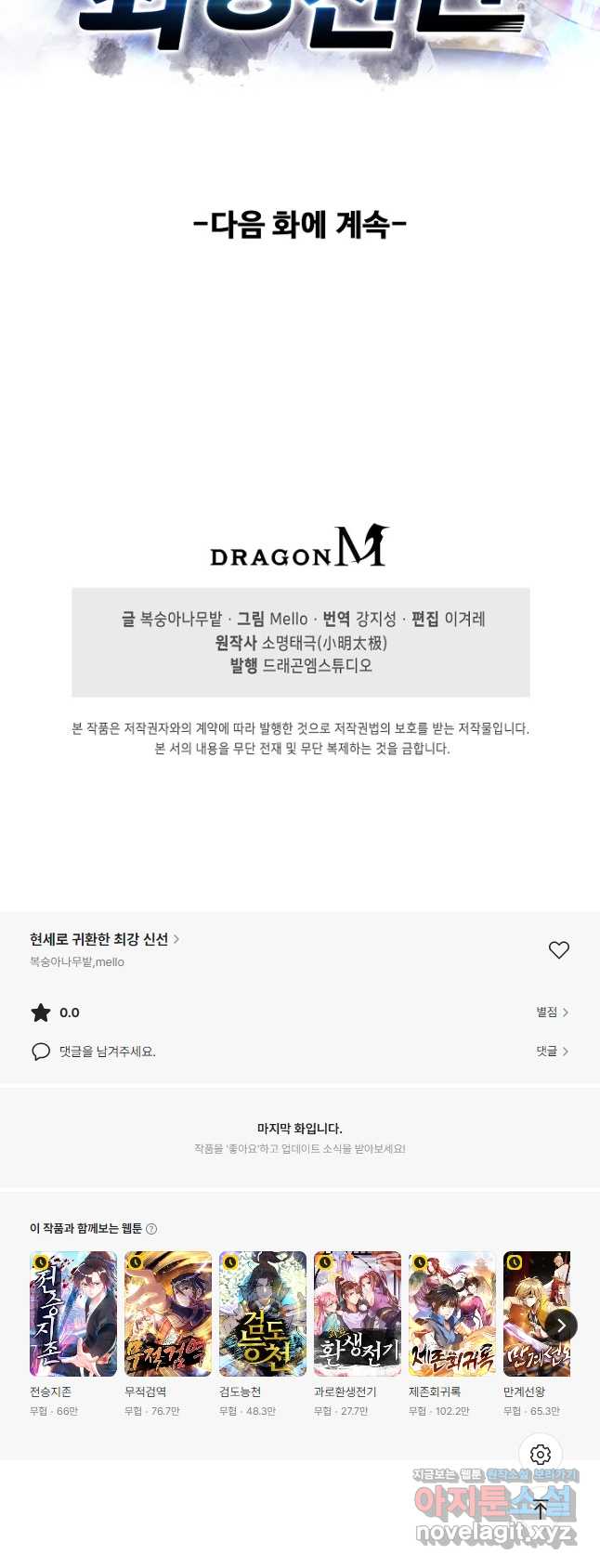Open the 전승지존 webtoon
The height and width of the screenshot is (1568, 600).
click(x=73, y=1313)
